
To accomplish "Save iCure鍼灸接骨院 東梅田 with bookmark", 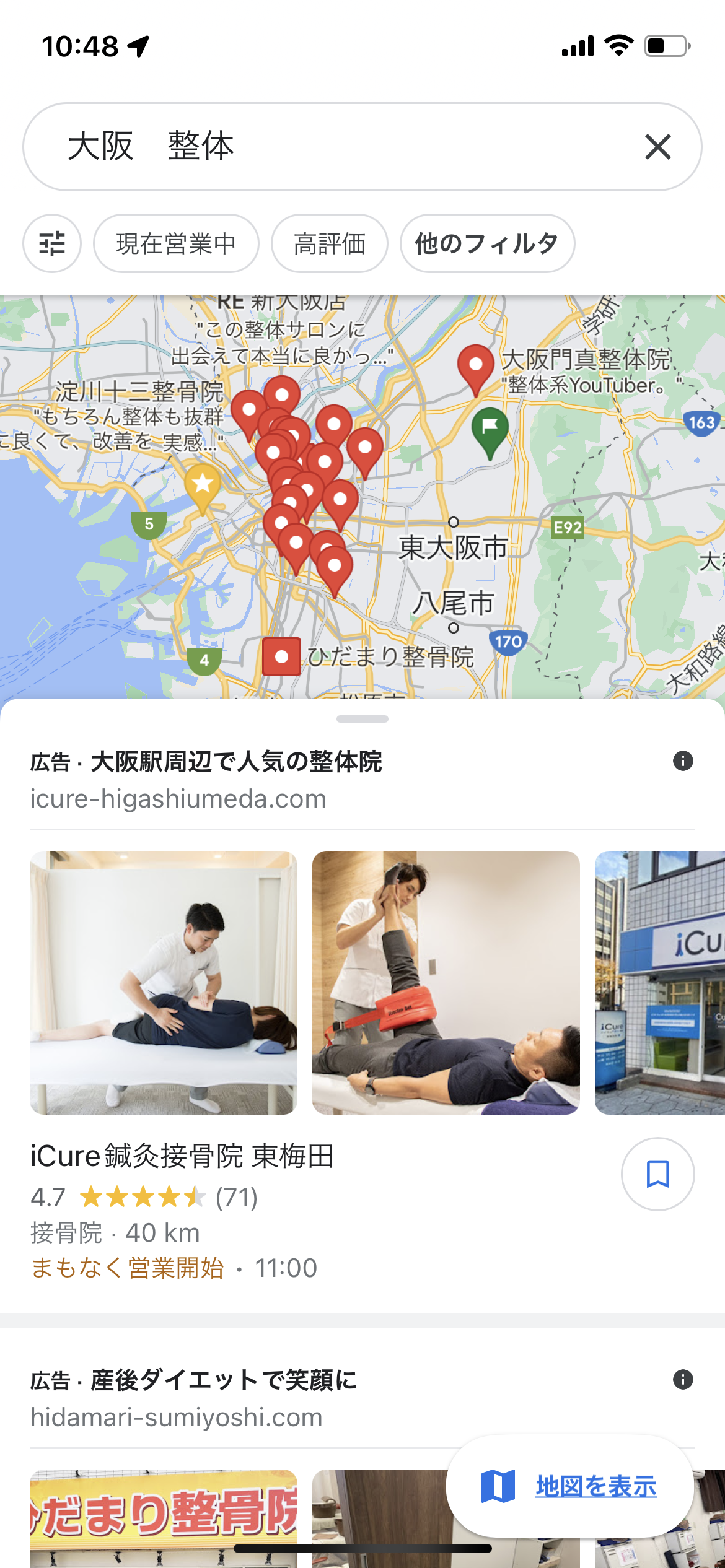I will coord(657,1174).
